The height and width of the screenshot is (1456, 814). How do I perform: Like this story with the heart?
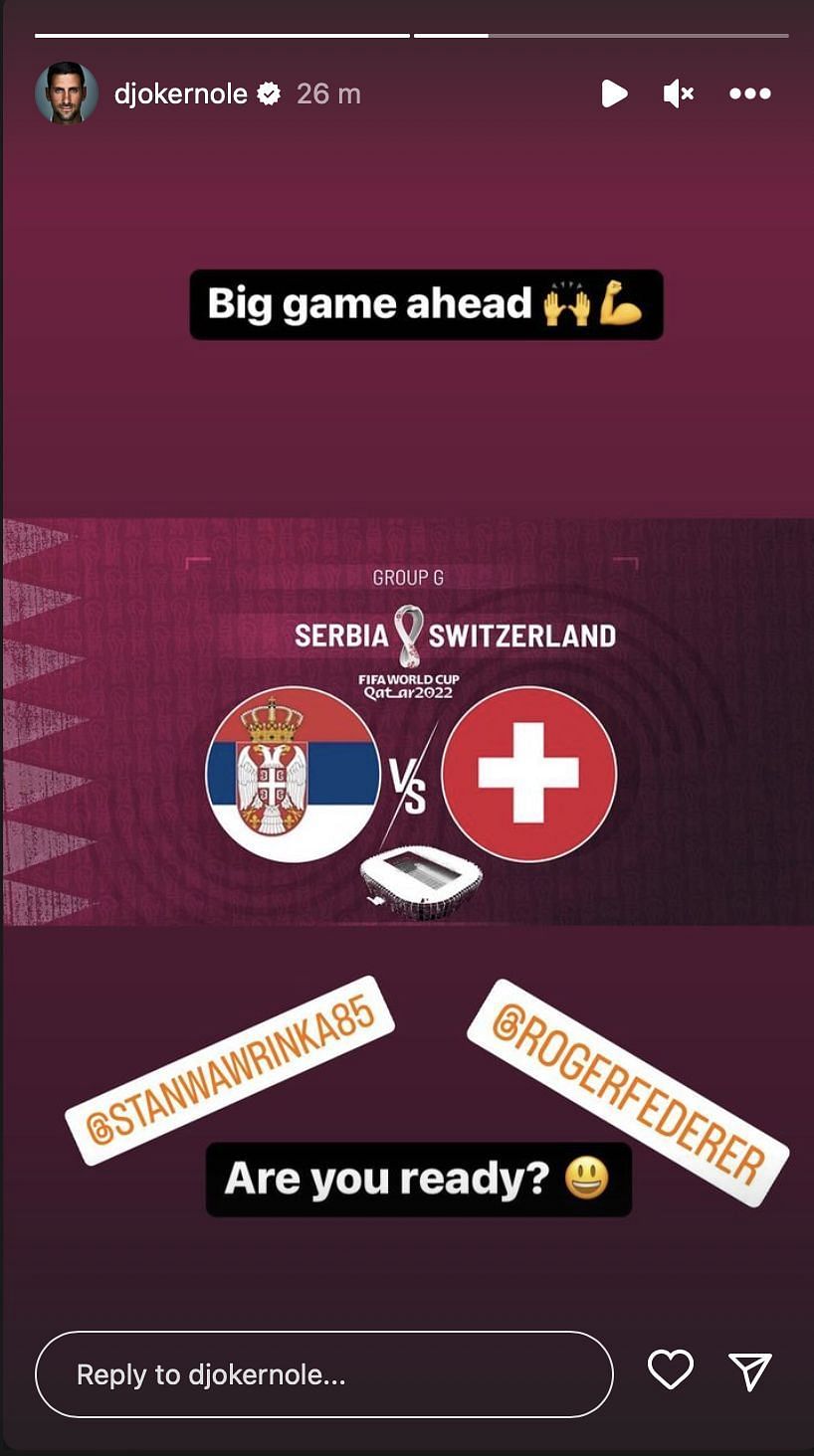pyautogui.click(x=671, y=1370)
